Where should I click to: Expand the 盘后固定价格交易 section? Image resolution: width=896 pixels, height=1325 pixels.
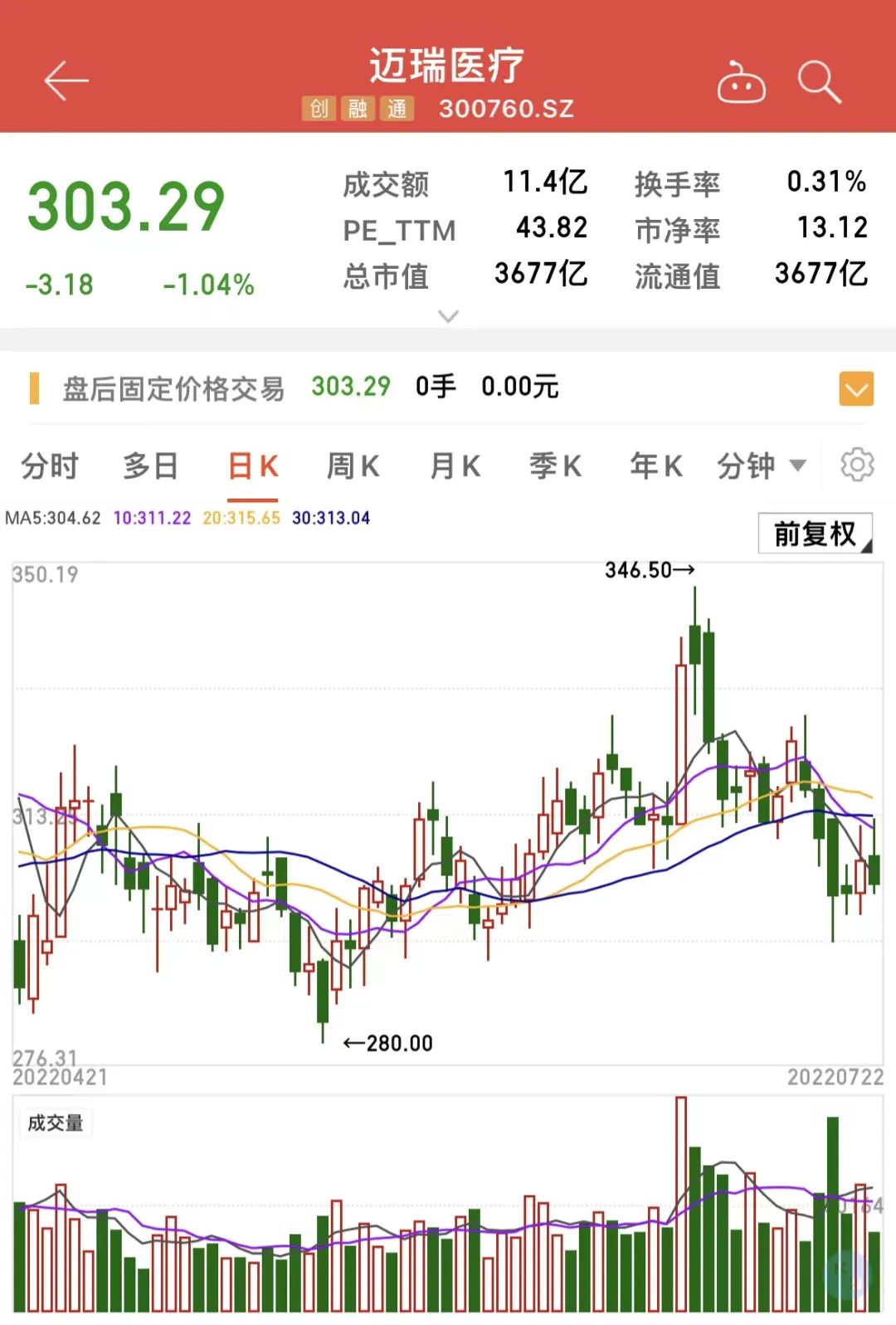point(856,388)
